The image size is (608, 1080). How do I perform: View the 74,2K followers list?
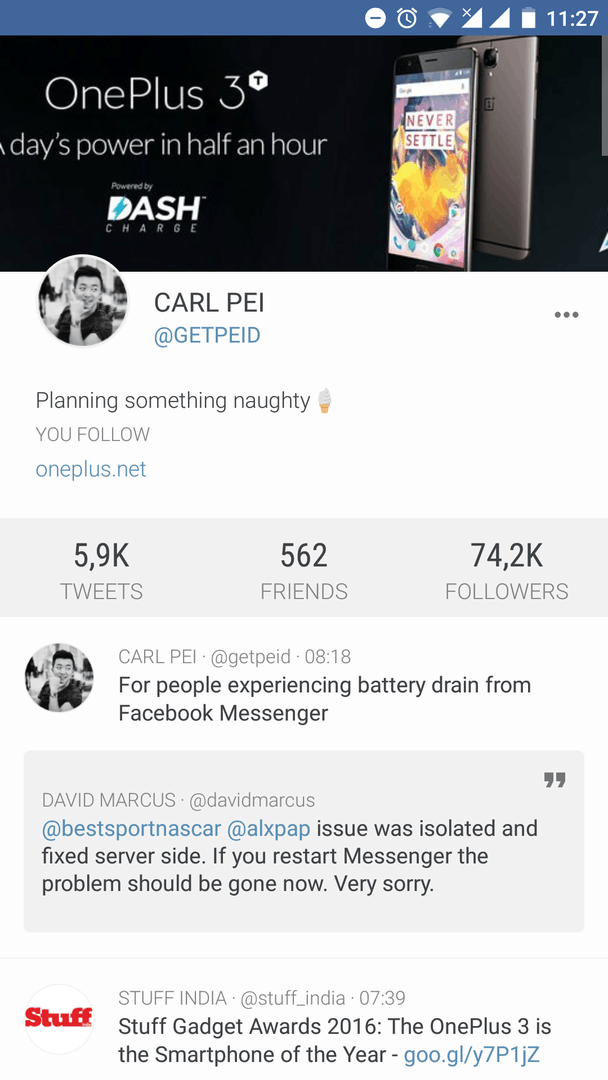(x=506, y=570)
